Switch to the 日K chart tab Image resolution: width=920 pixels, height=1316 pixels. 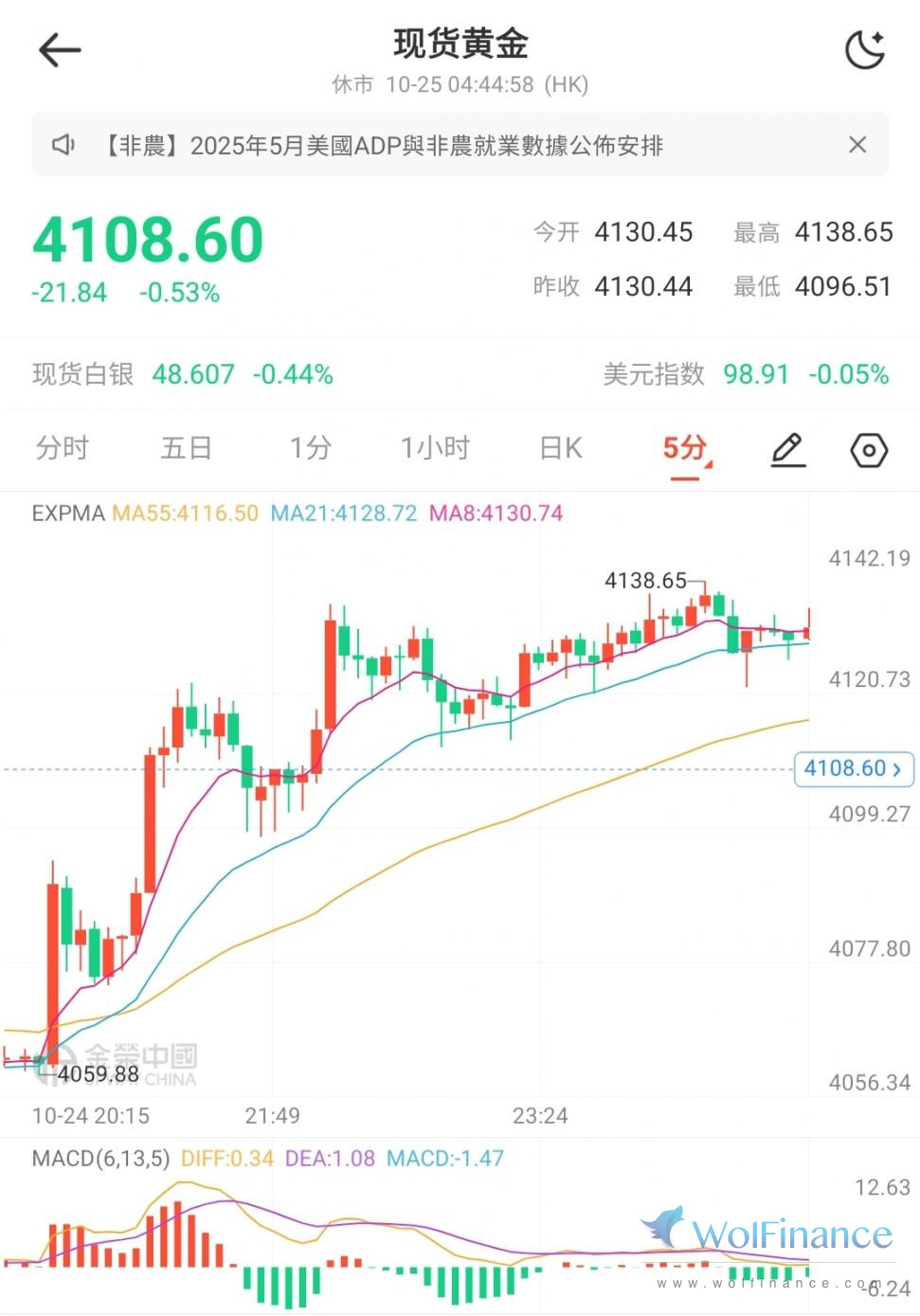pos(560,448)
